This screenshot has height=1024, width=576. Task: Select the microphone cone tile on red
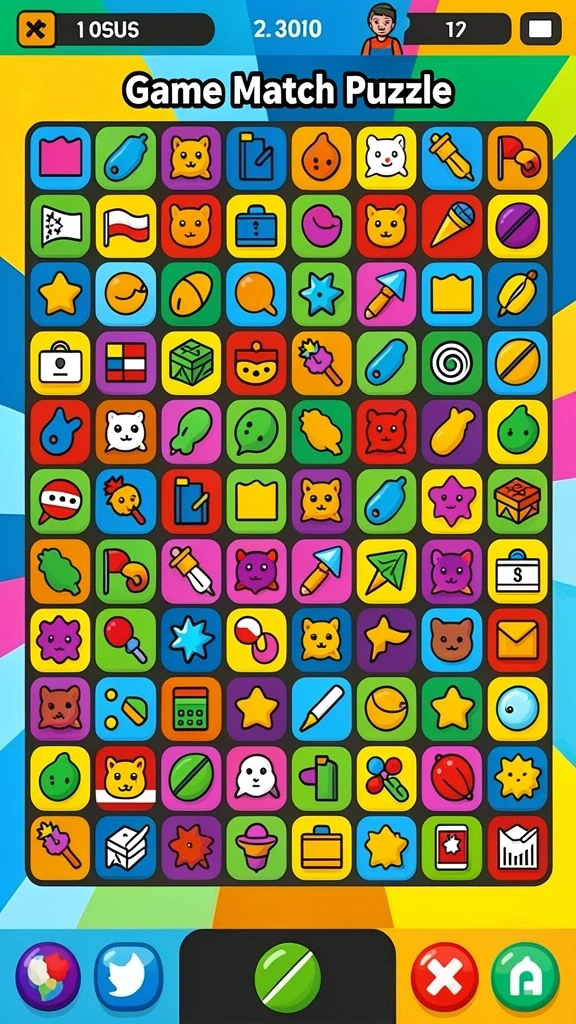pyautogui.click(x=452, y=225)
